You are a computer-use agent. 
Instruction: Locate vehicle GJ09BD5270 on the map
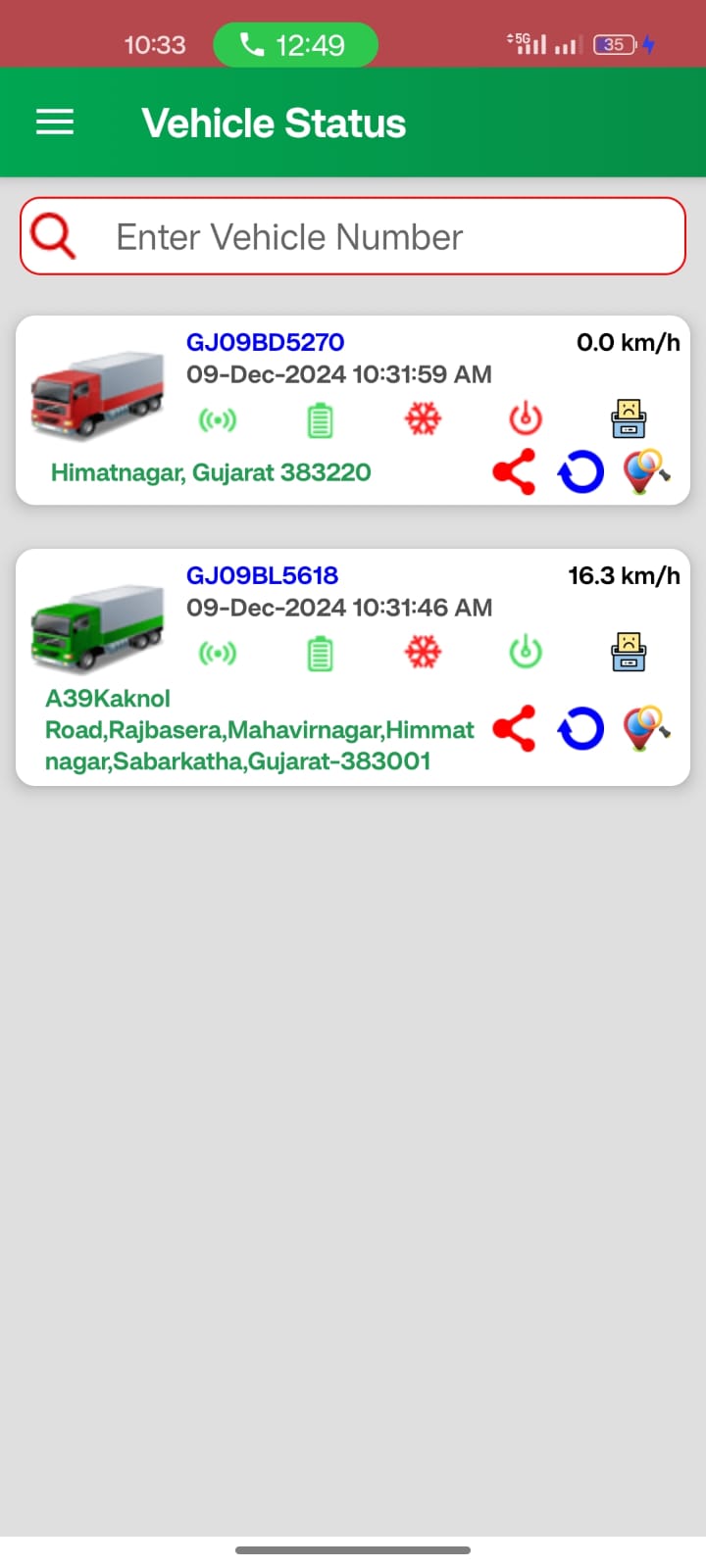(646, 472)
